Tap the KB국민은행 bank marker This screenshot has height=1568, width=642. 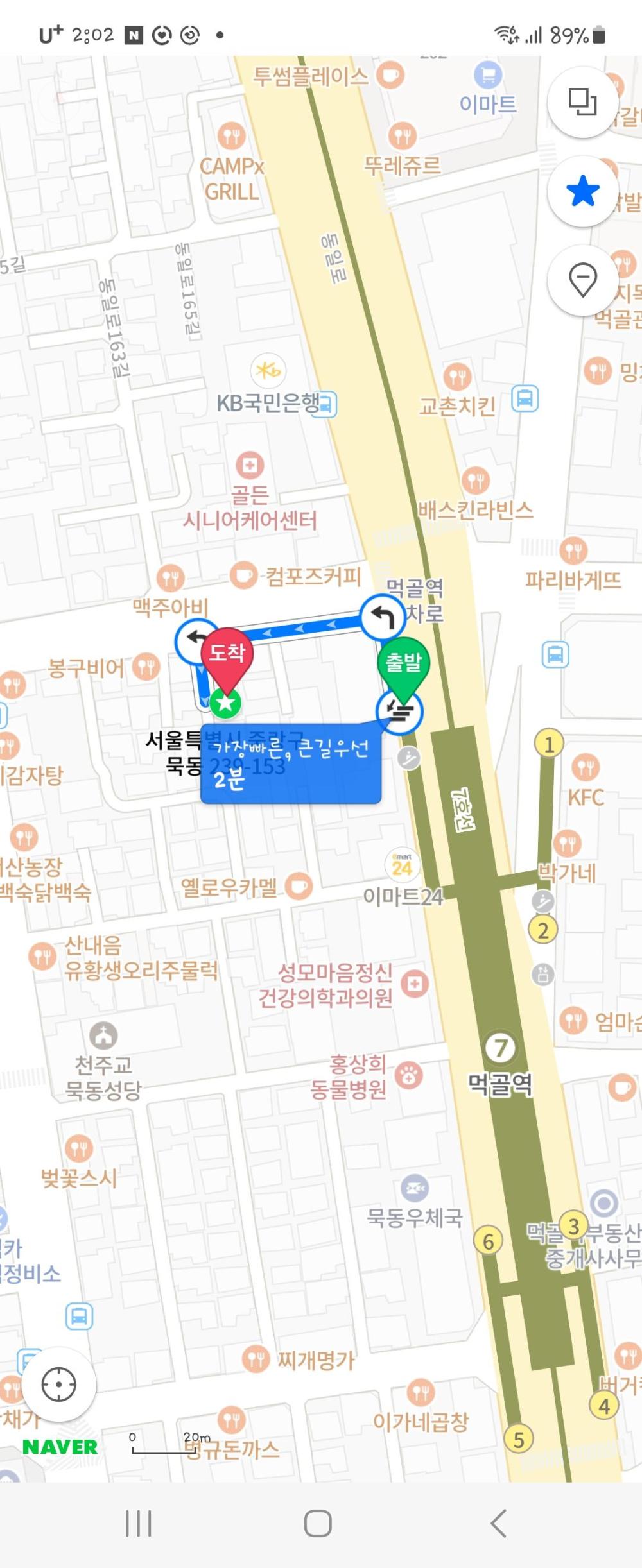267,371
